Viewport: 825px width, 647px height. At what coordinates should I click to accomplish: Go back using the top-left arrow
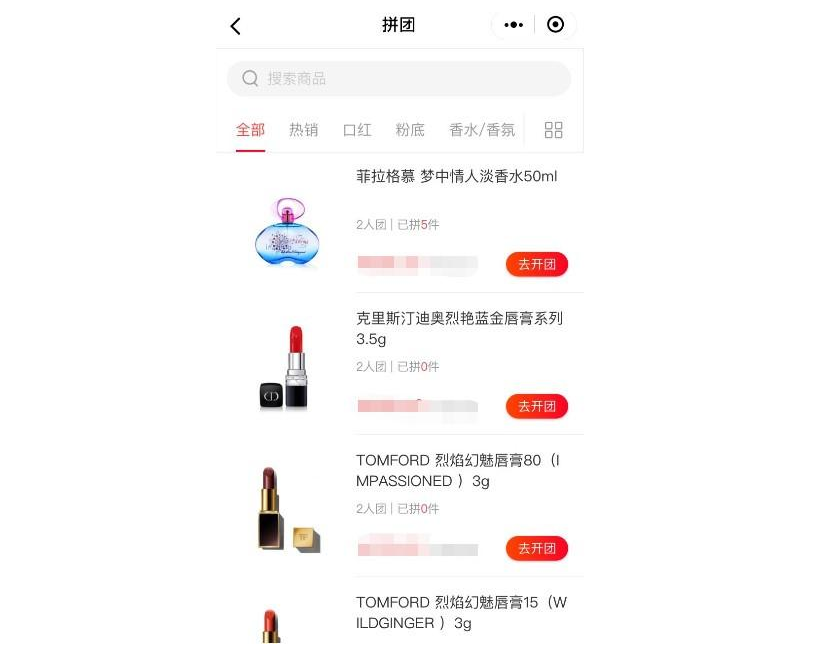[236, 26]
